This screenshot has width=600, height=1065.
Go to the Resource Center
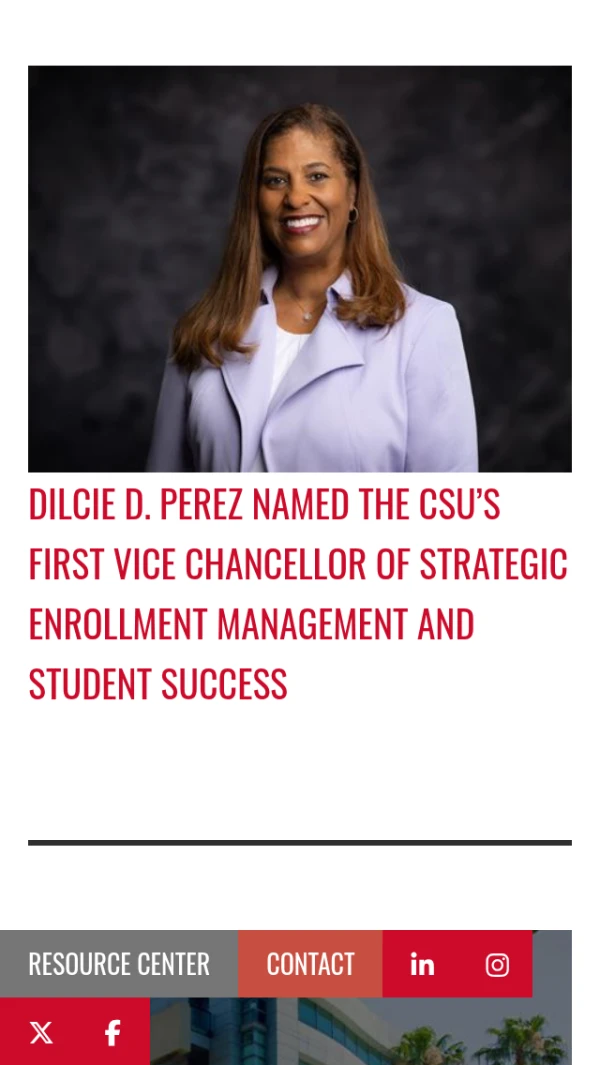coord(119,964)
